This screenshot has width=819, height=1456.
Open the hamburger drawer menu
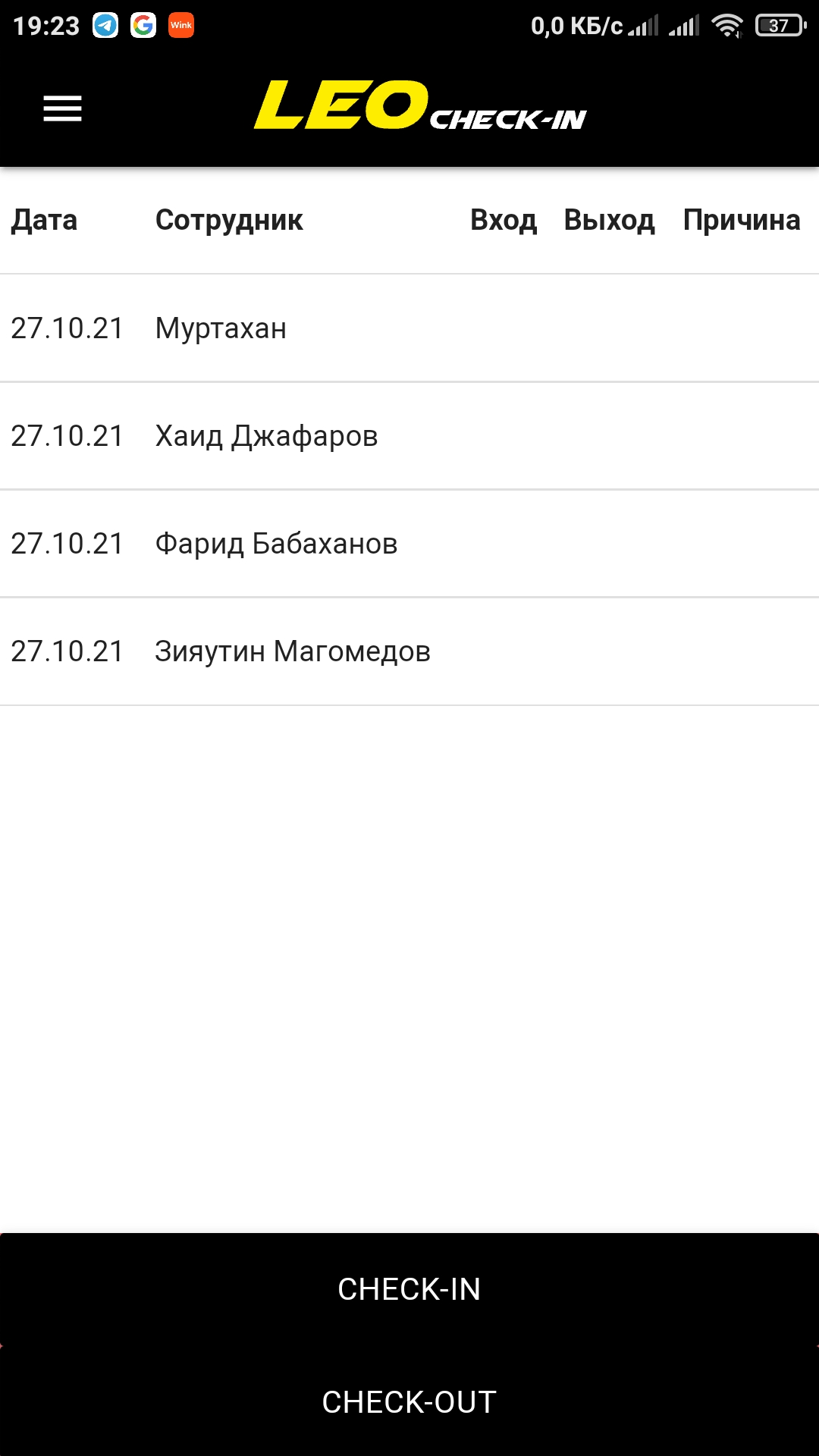click(62, 108)
